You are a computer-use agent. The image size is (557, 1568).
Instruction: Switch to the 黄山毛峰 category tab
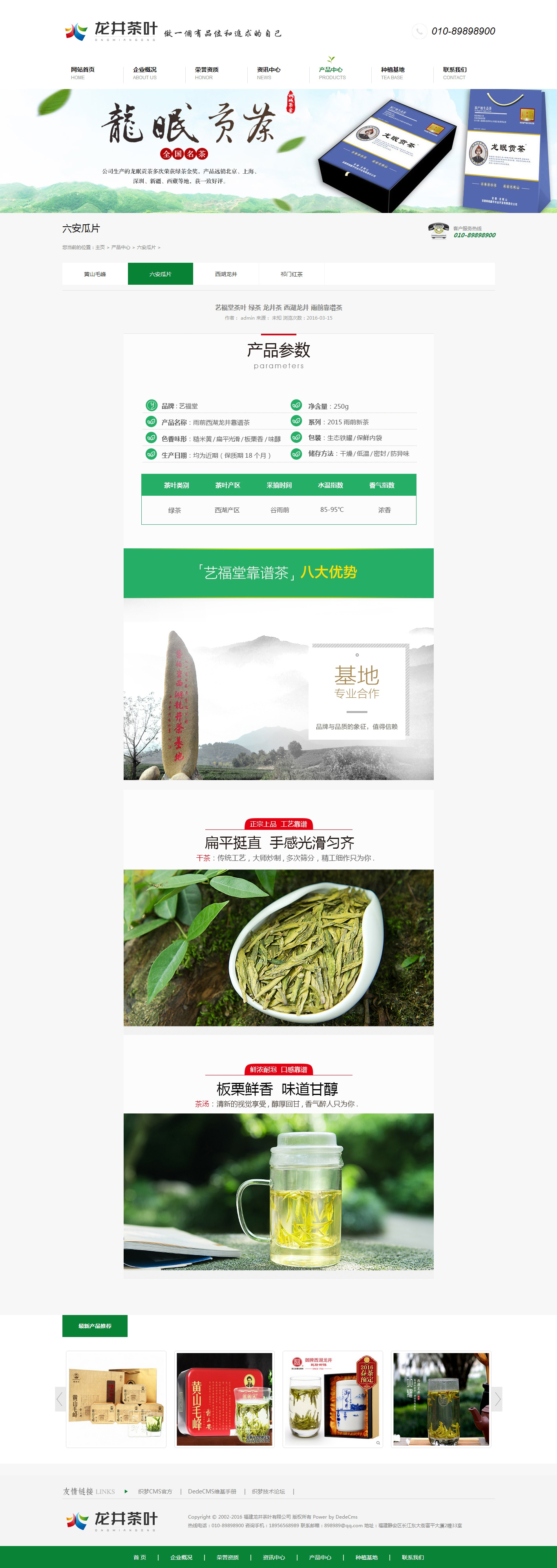coord(95,274)
